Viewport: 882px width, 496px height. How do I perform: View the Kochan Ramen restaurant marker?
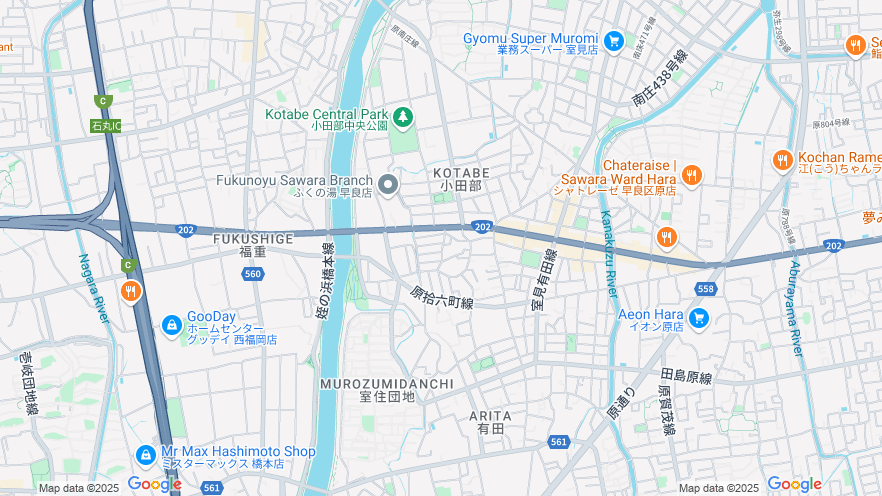coord(782,160)
